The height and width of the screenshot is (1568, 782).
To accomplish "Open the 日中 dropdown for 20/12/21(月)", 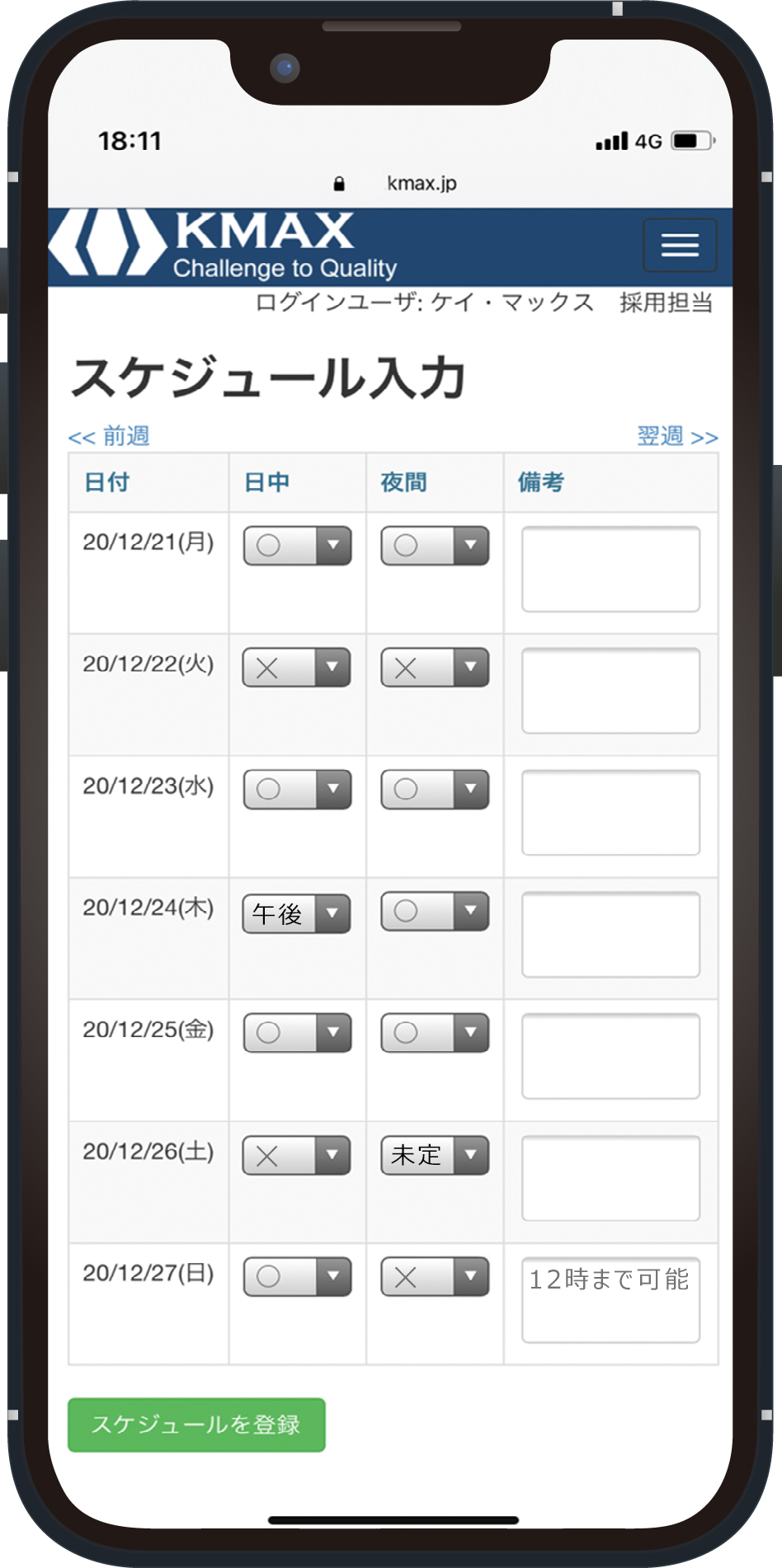I will pyautogui.click(x=297, y=546).
